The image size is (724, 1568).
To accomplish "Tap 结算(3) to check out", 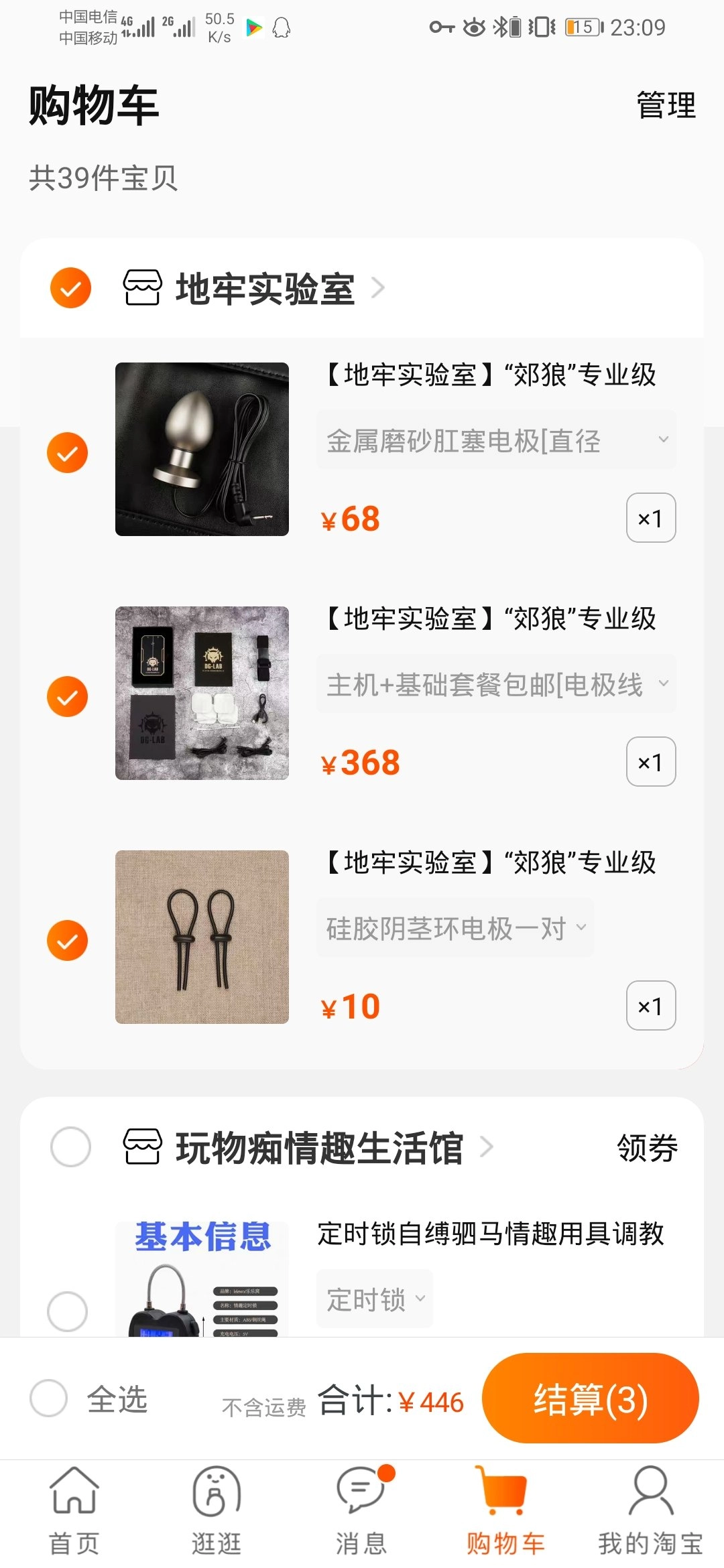I will coord(590,1398).
